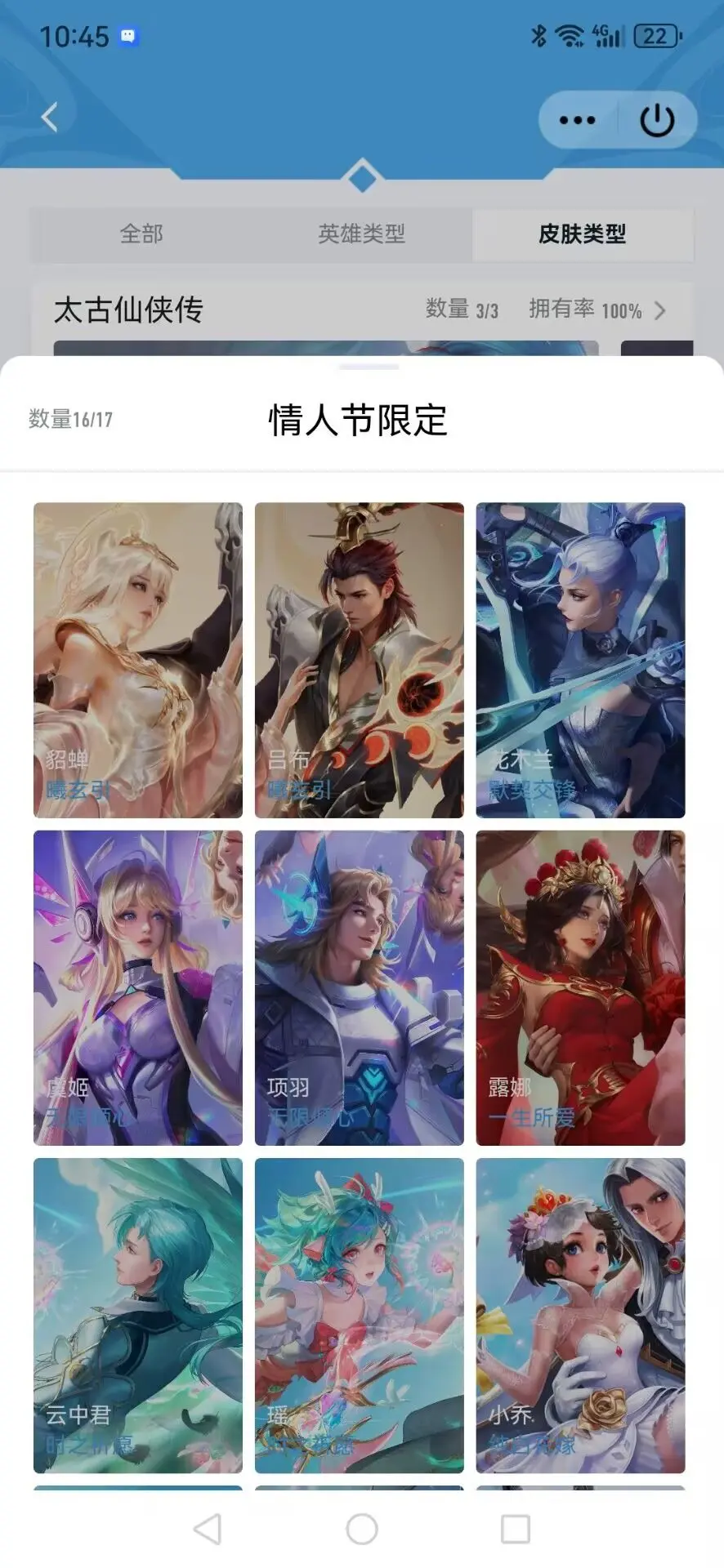
Task: Open the system recent apps button
Action: pyautogui.click(x=516, y=1529)
